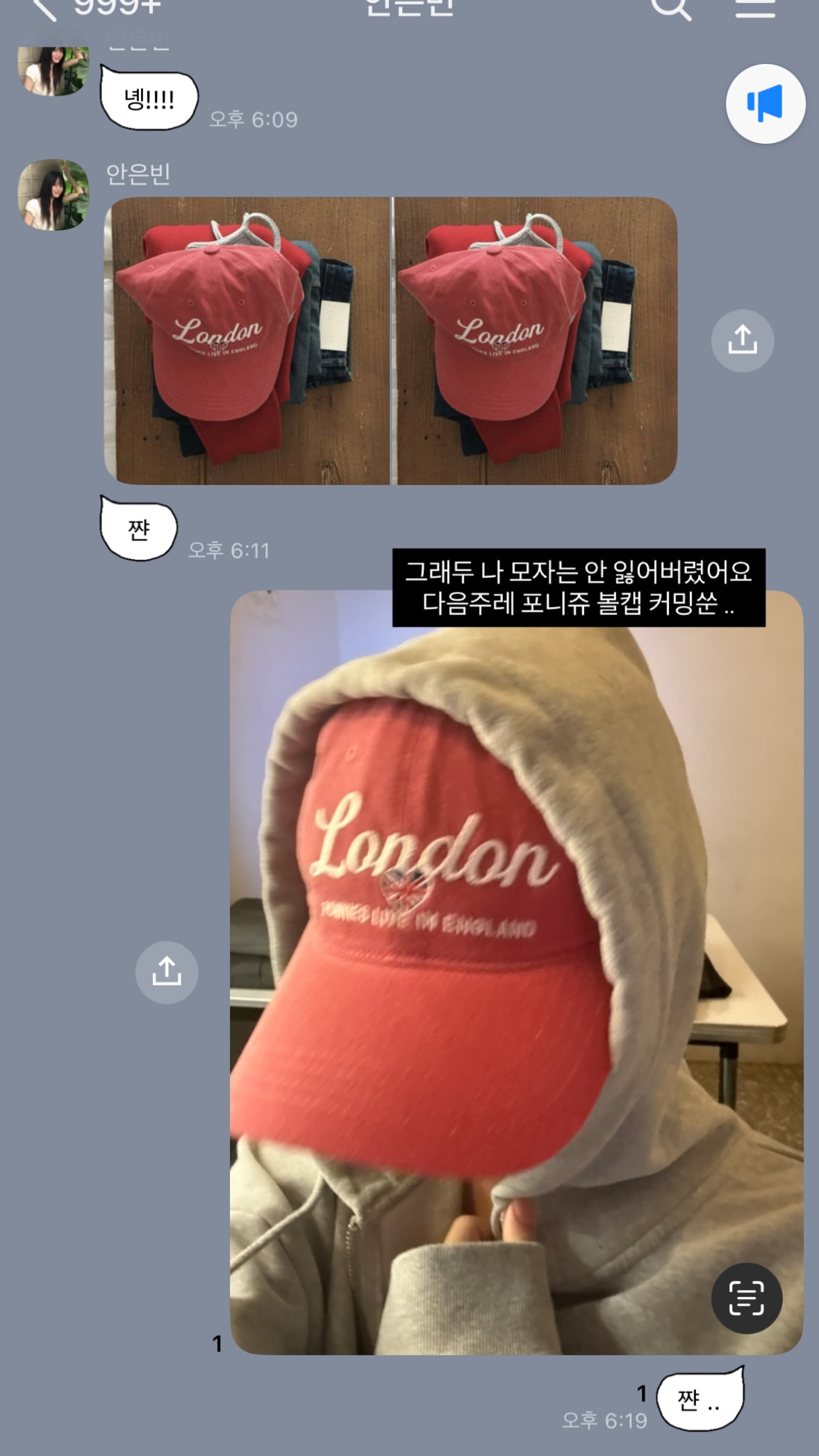This screenshot has width=819, height=1456.
Task: Share the London cap photos
Action: coord(743,340)
